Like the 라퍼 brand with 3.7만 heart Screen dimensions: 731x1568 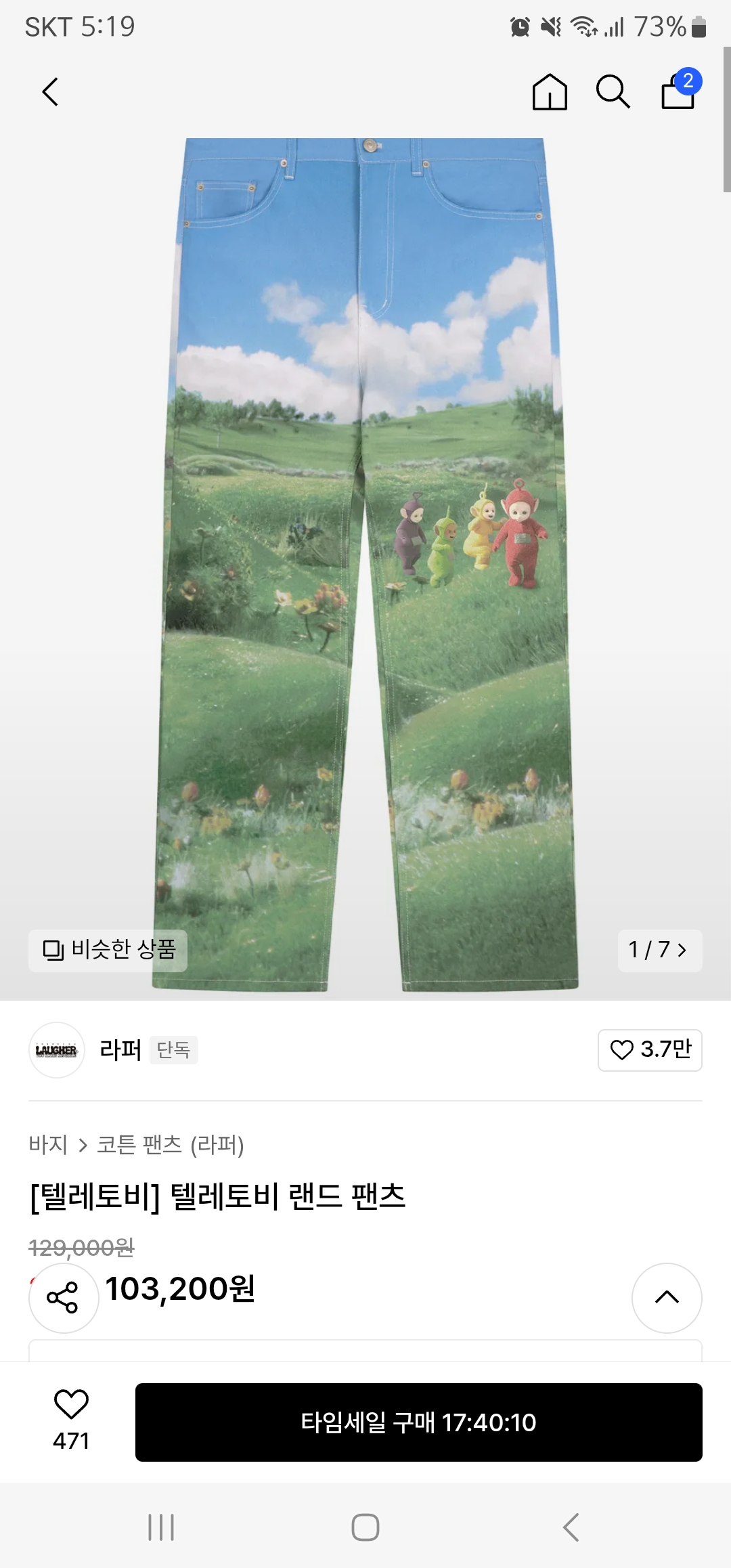[650, 1050]
